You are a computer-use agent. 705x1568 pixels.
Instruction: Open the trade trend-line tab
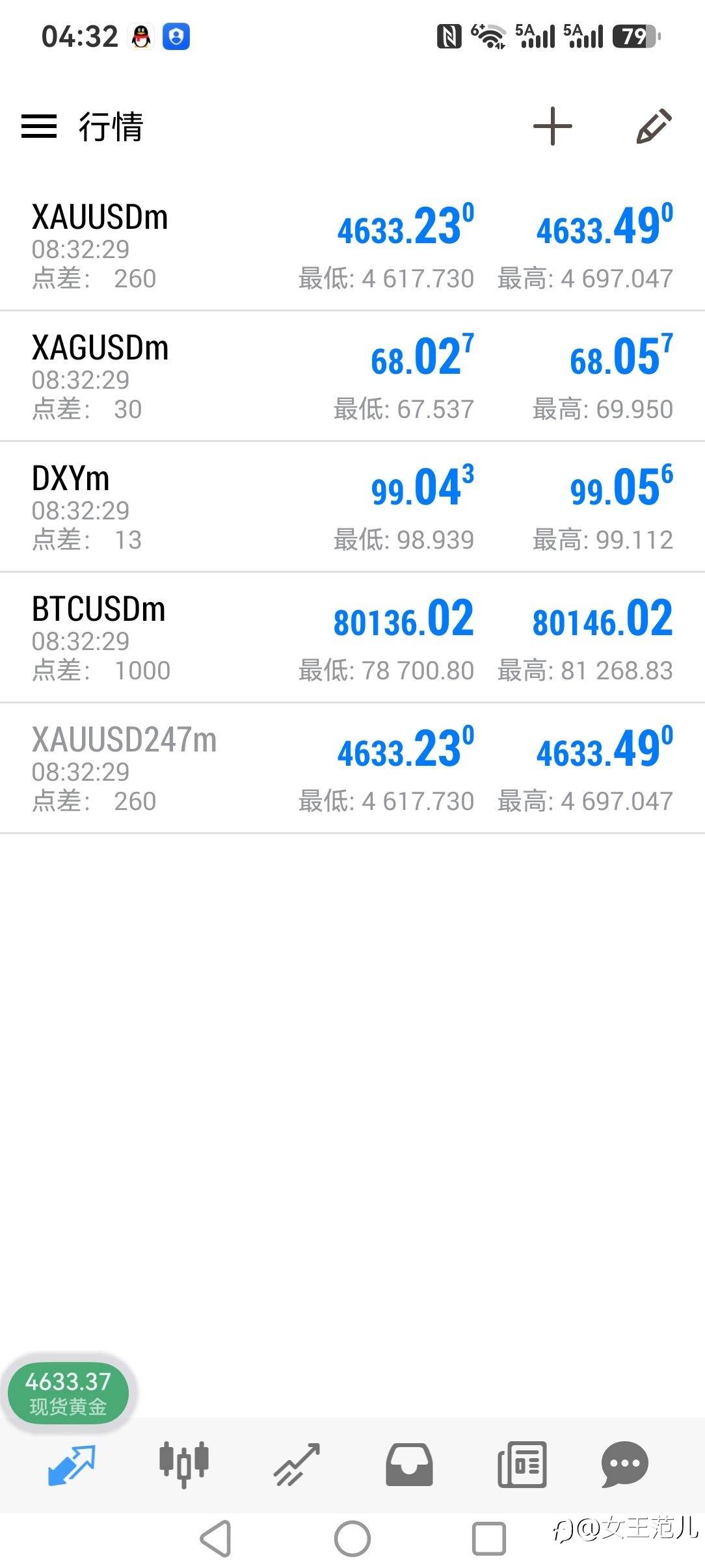[x=297, y=1465]
